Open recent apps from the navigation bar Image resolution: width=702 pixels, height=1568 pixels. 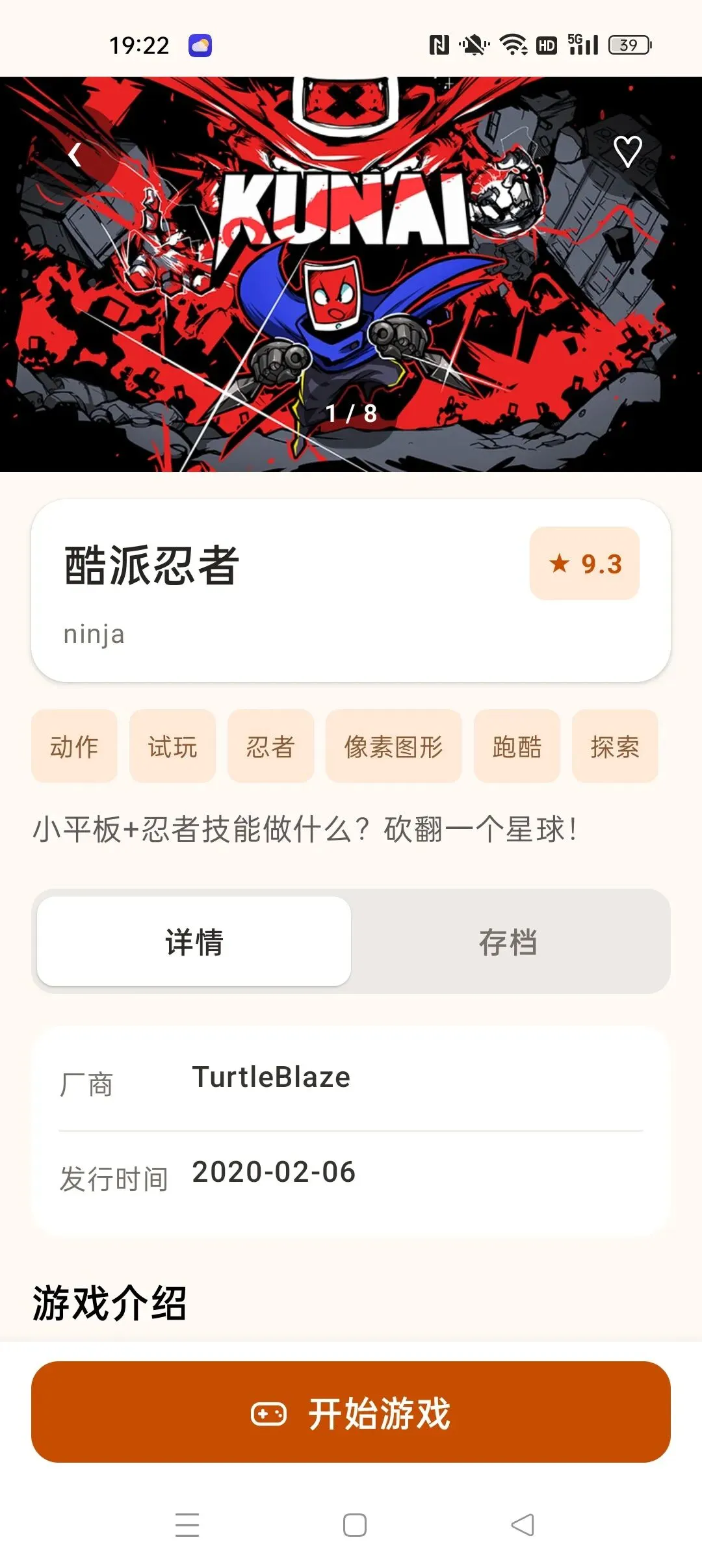pos(187,1524)
